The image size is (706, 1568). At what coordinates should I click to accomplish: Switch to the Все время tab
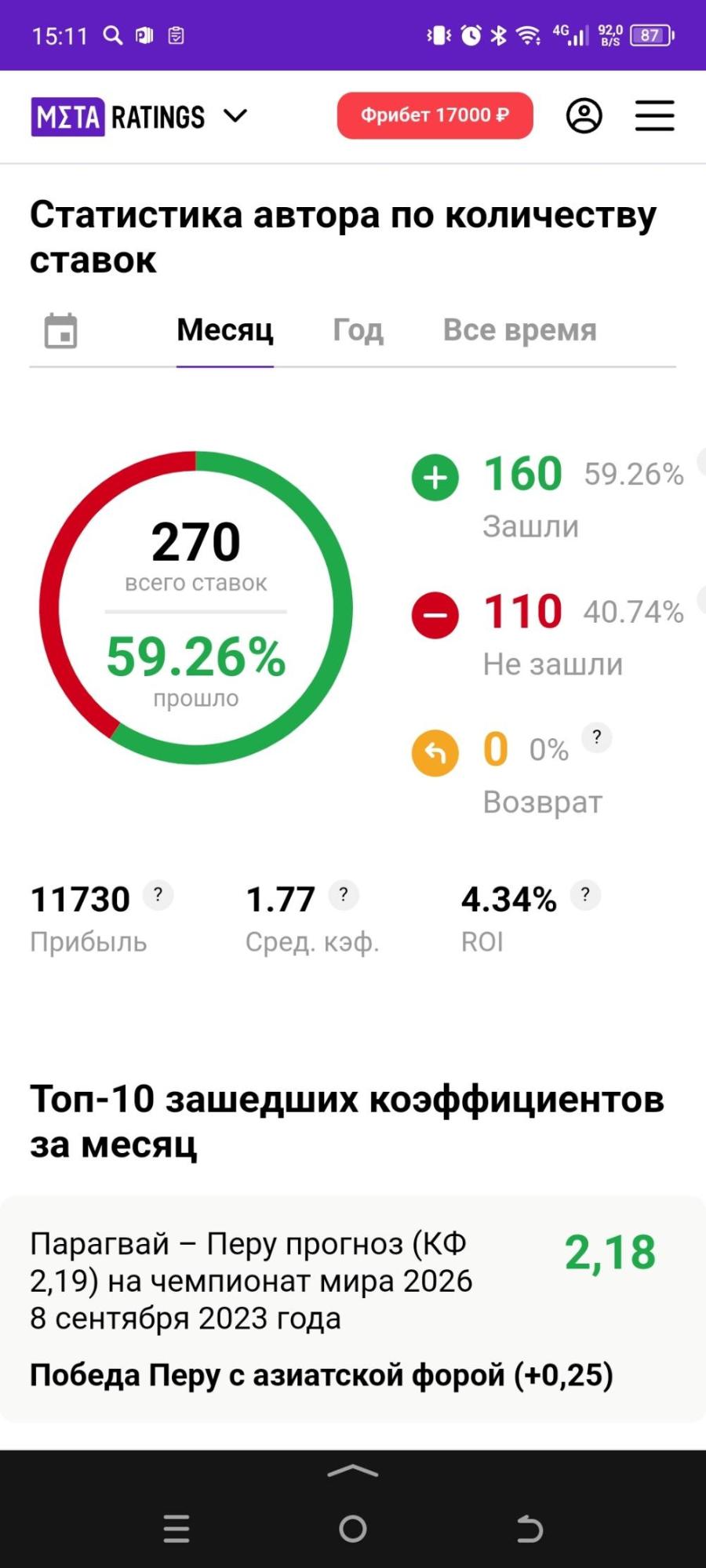[x=519, y=330]
